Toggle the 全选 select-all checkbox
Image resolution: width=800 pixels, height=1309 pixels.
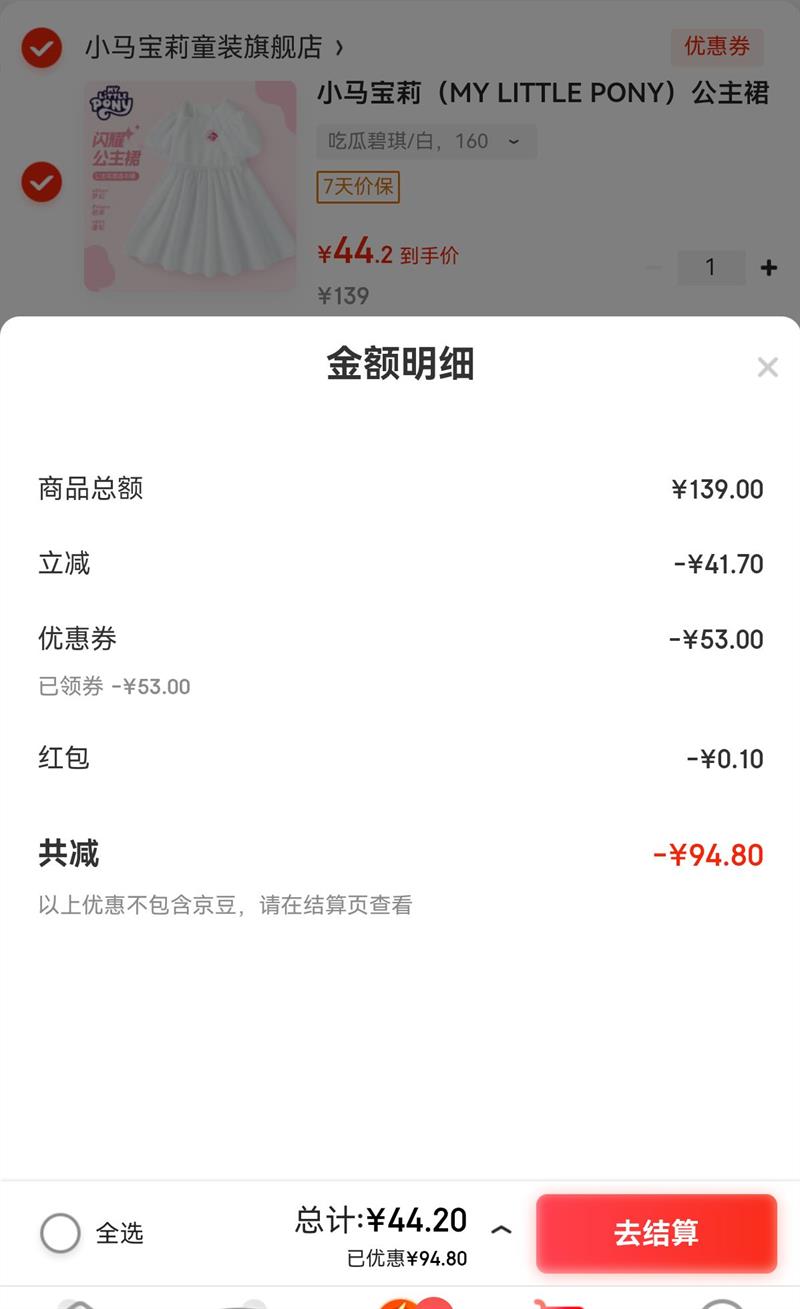click(60, 1233)
